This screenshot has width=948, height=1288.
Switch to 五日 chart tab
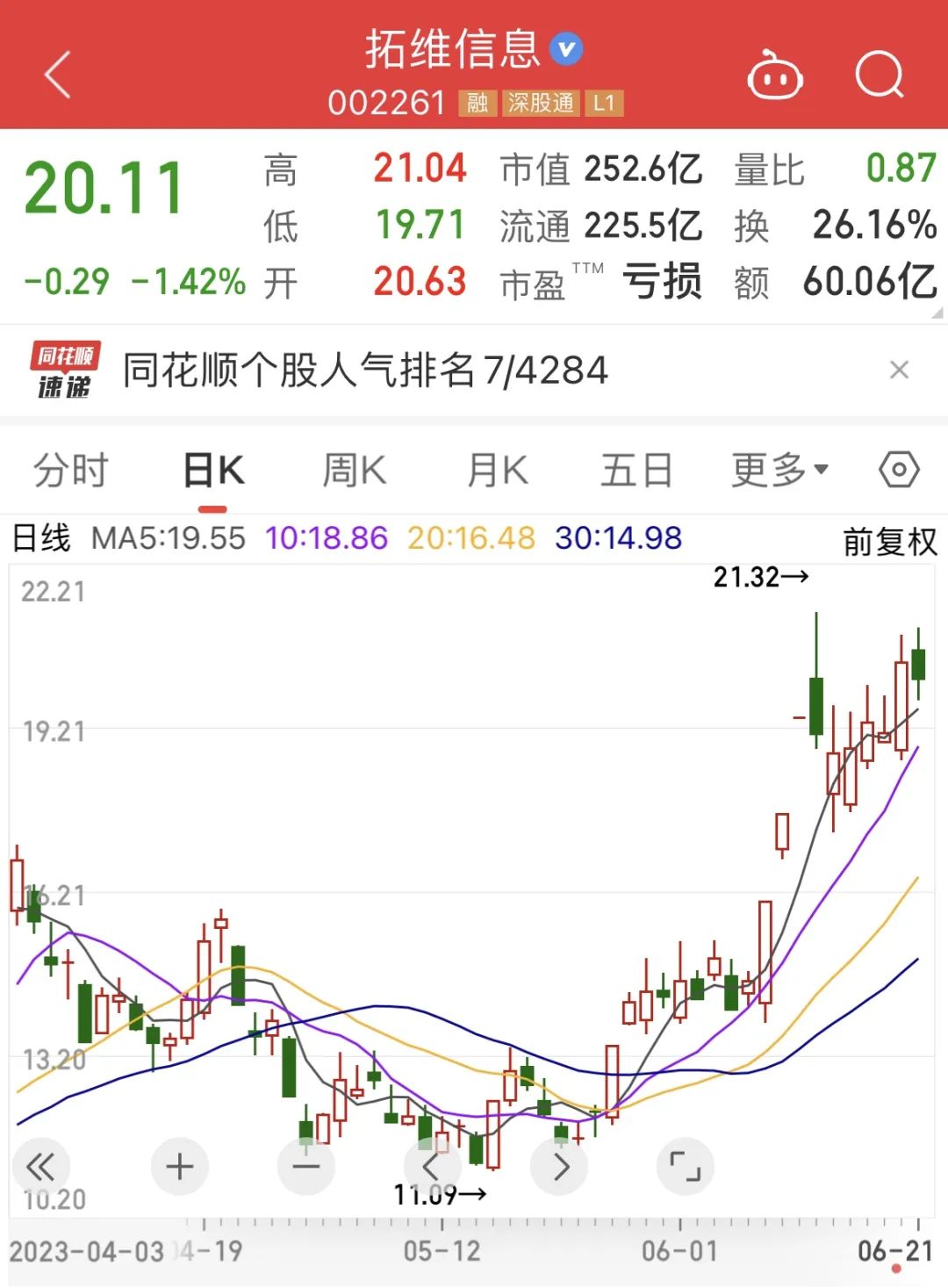click(x=636, y=471)
